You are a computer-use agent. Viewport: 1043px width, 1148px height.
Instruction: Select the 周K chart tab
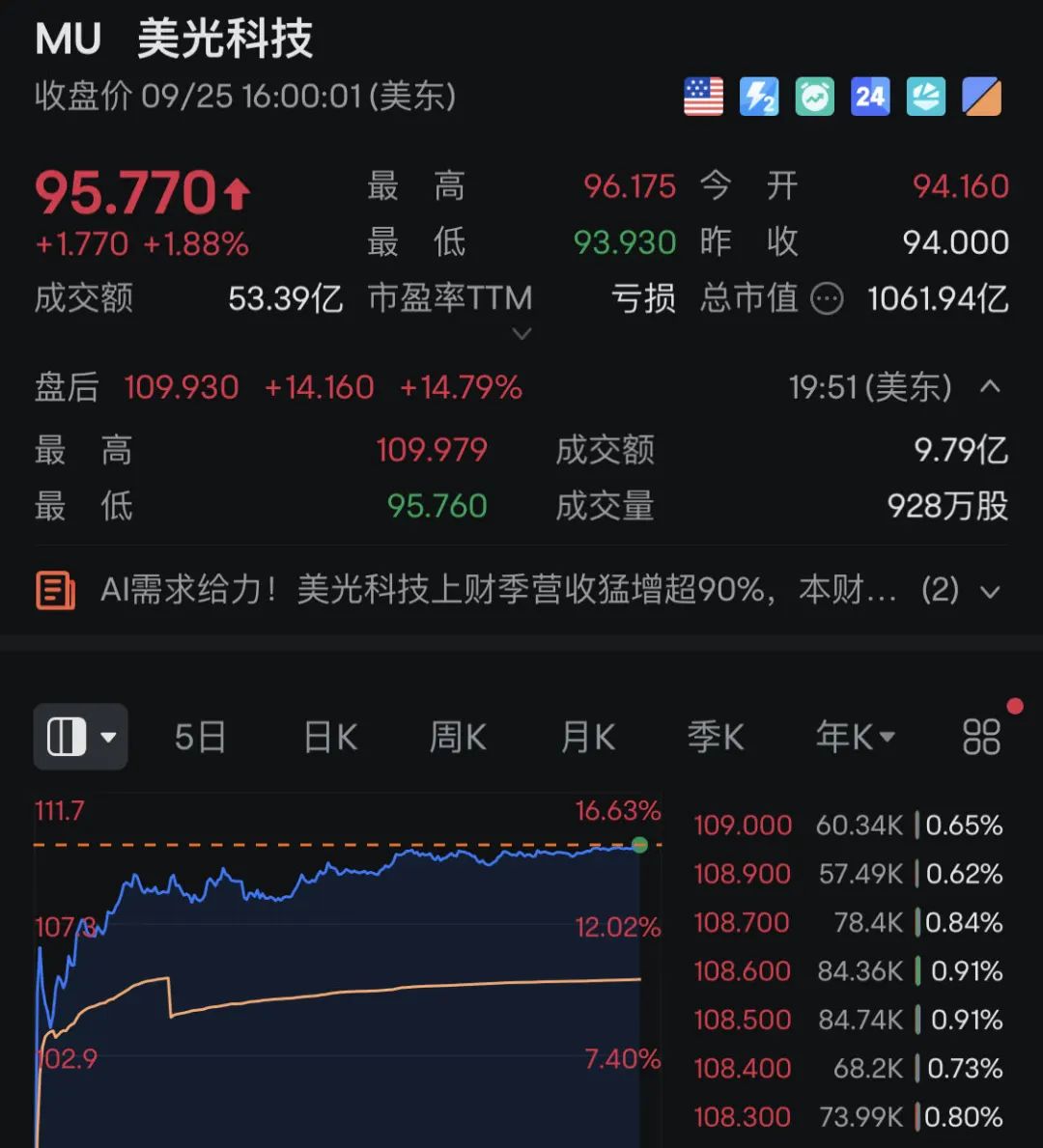click(x=458, y=737)
